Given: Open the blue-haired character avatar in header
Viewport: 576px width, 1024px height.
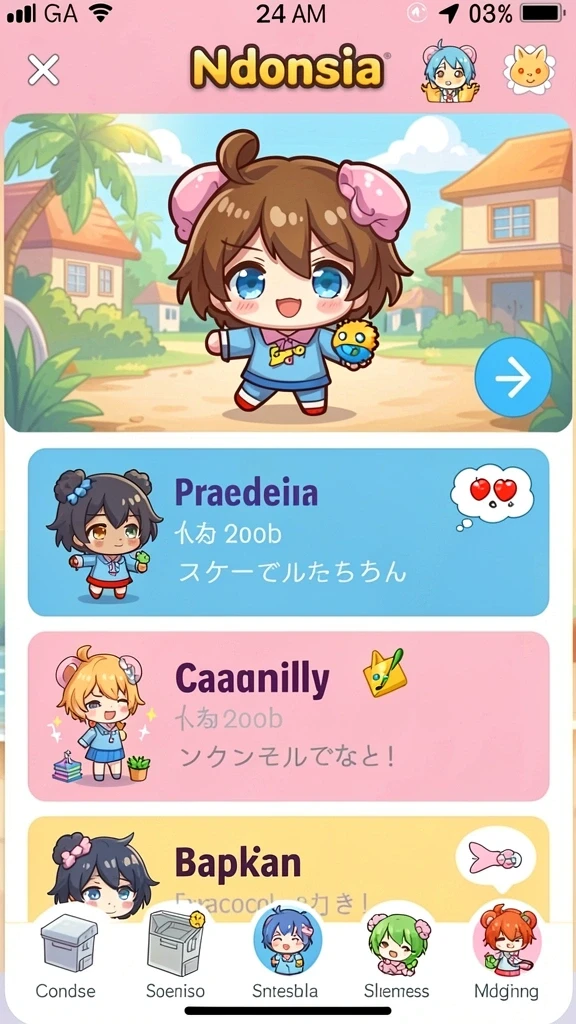Looking at the screenshot, I should click(x=449, y=71).
